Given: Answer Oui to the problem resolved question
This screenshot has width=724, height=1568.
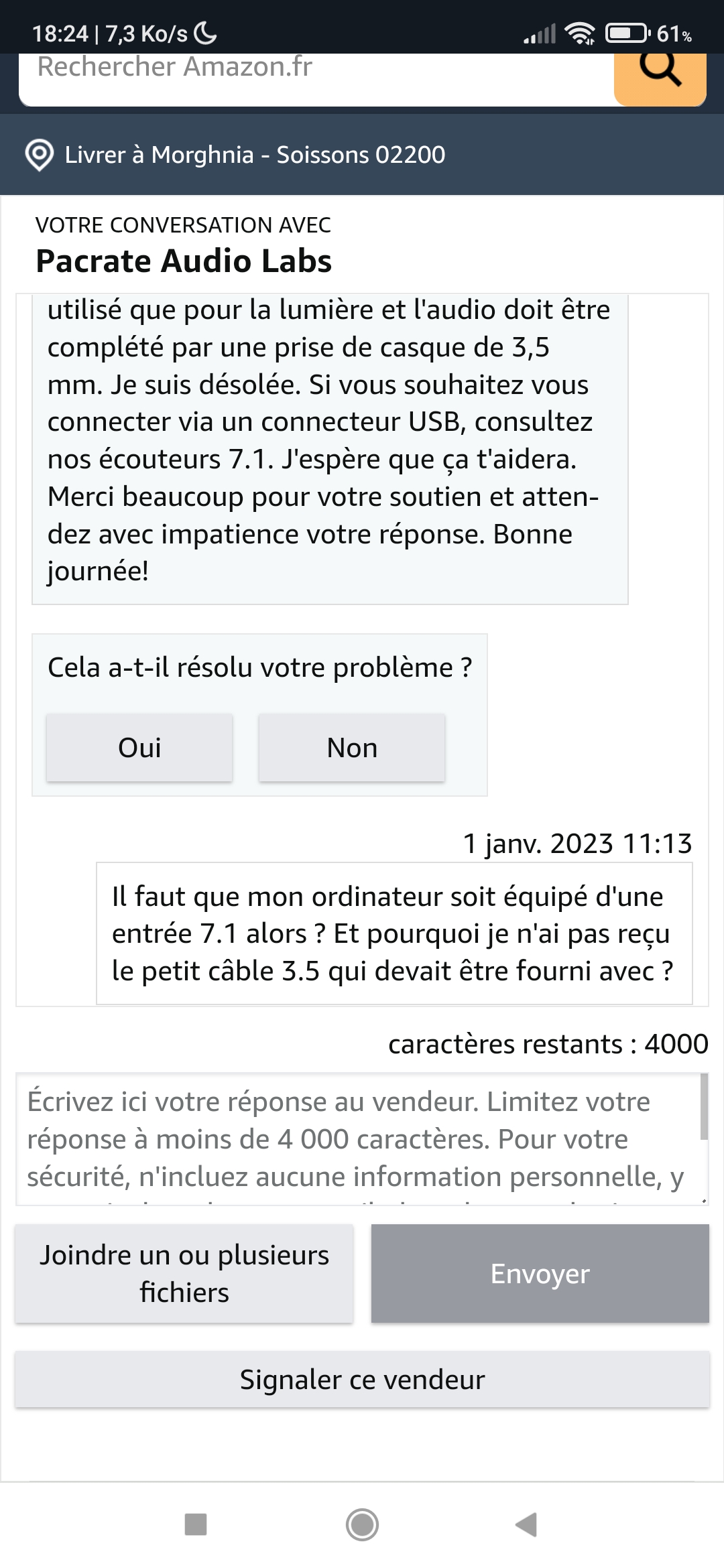Looking at the screenshot, I should 139,748.
